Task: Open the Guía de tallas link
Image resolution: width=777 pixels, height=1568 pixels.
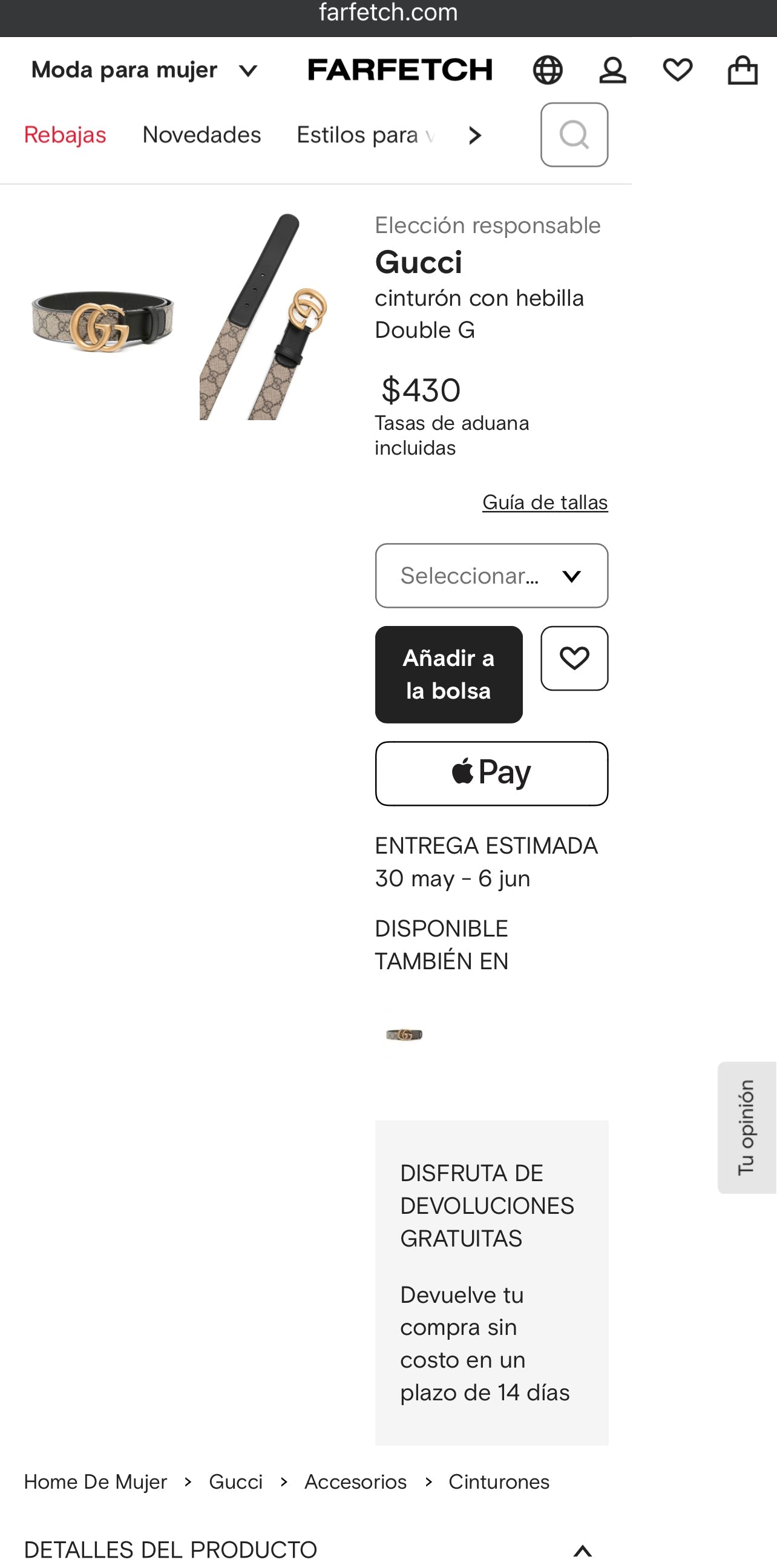Action: pyautogui.click(x=545, y=502)
